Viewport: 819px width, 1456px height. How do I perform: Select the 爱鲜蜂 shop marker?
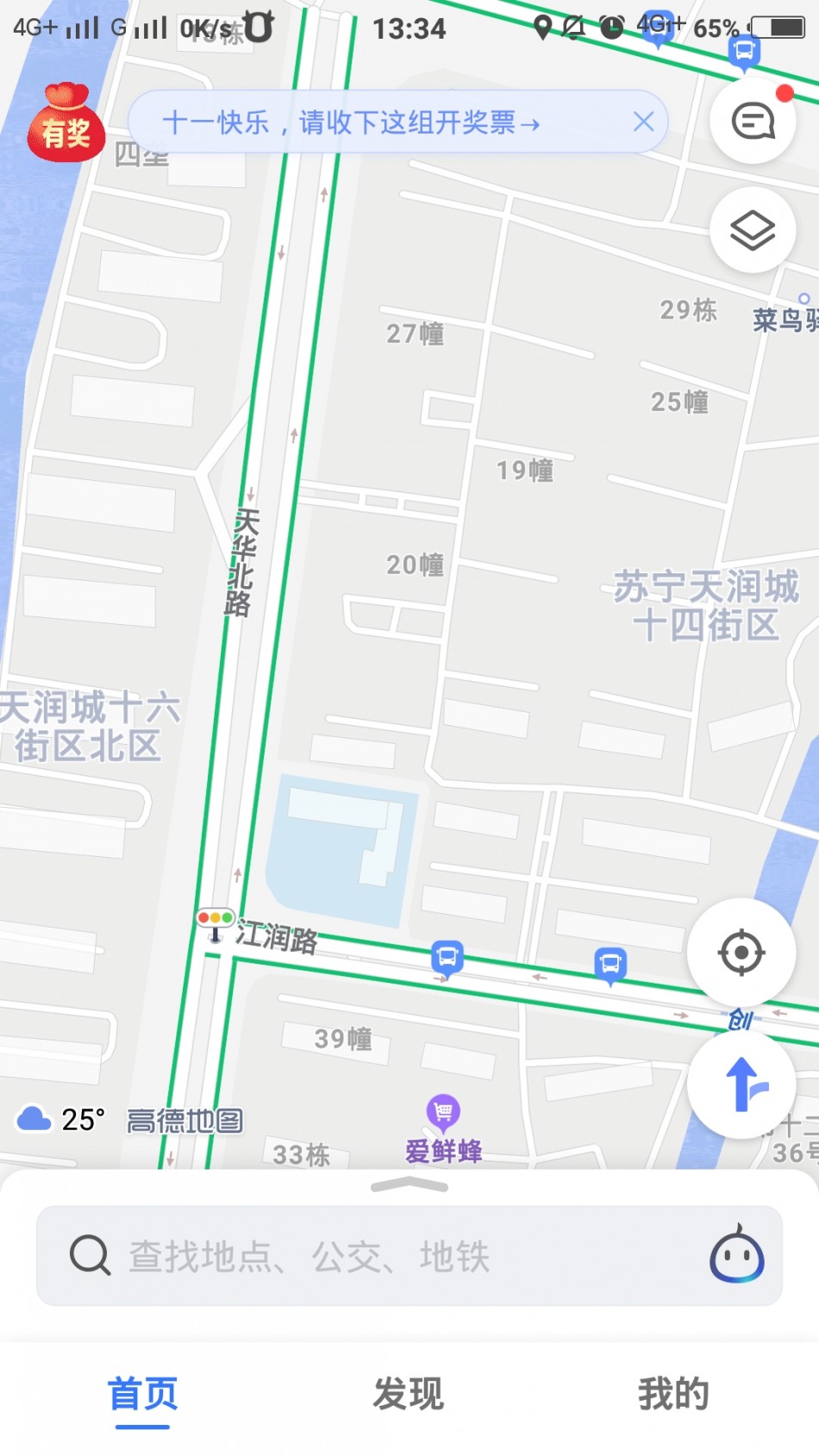pyautogui.click(x=443, y=1129)
